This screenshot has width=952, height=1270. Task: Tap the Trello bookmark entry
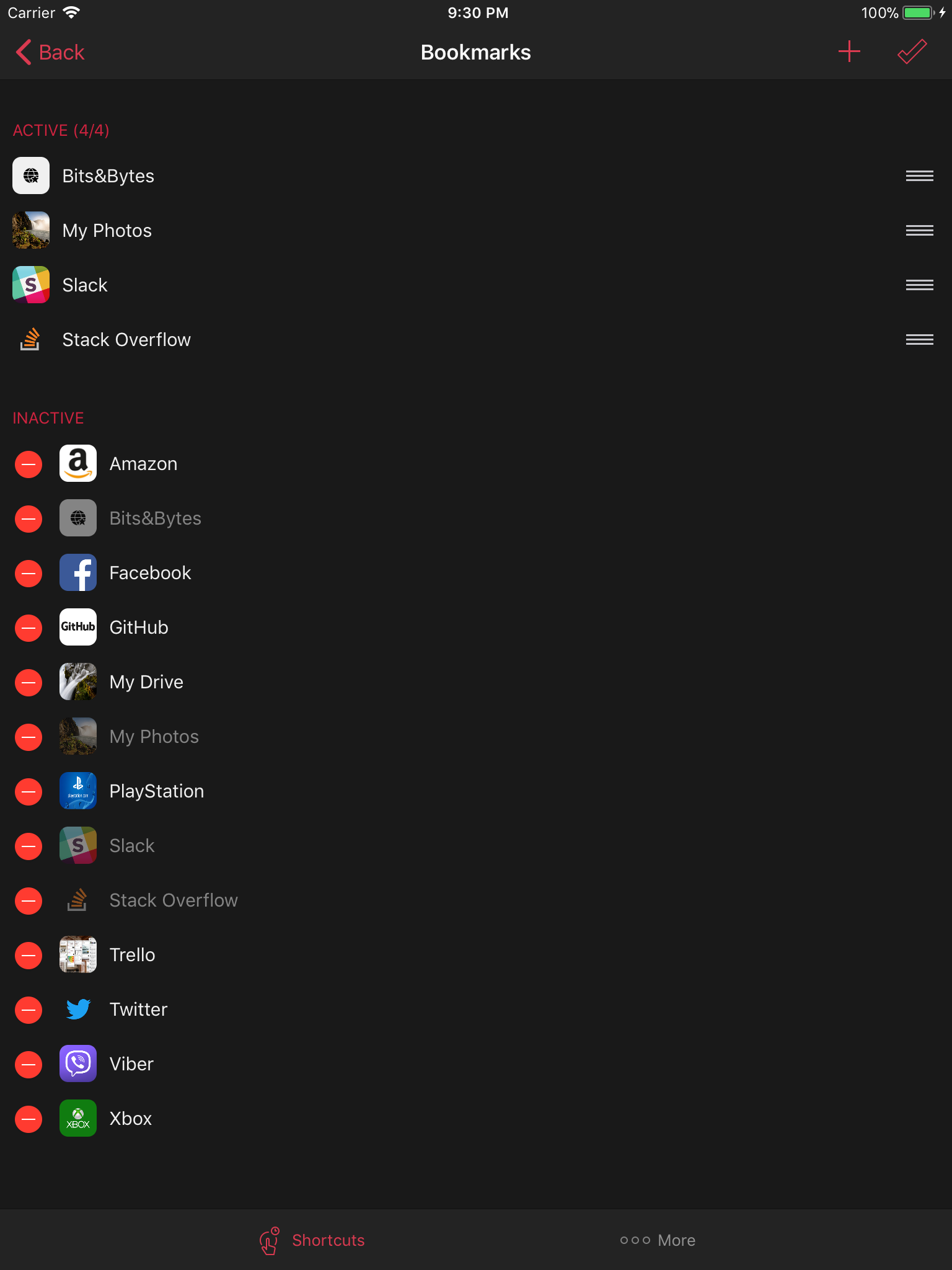click(132, 955)
